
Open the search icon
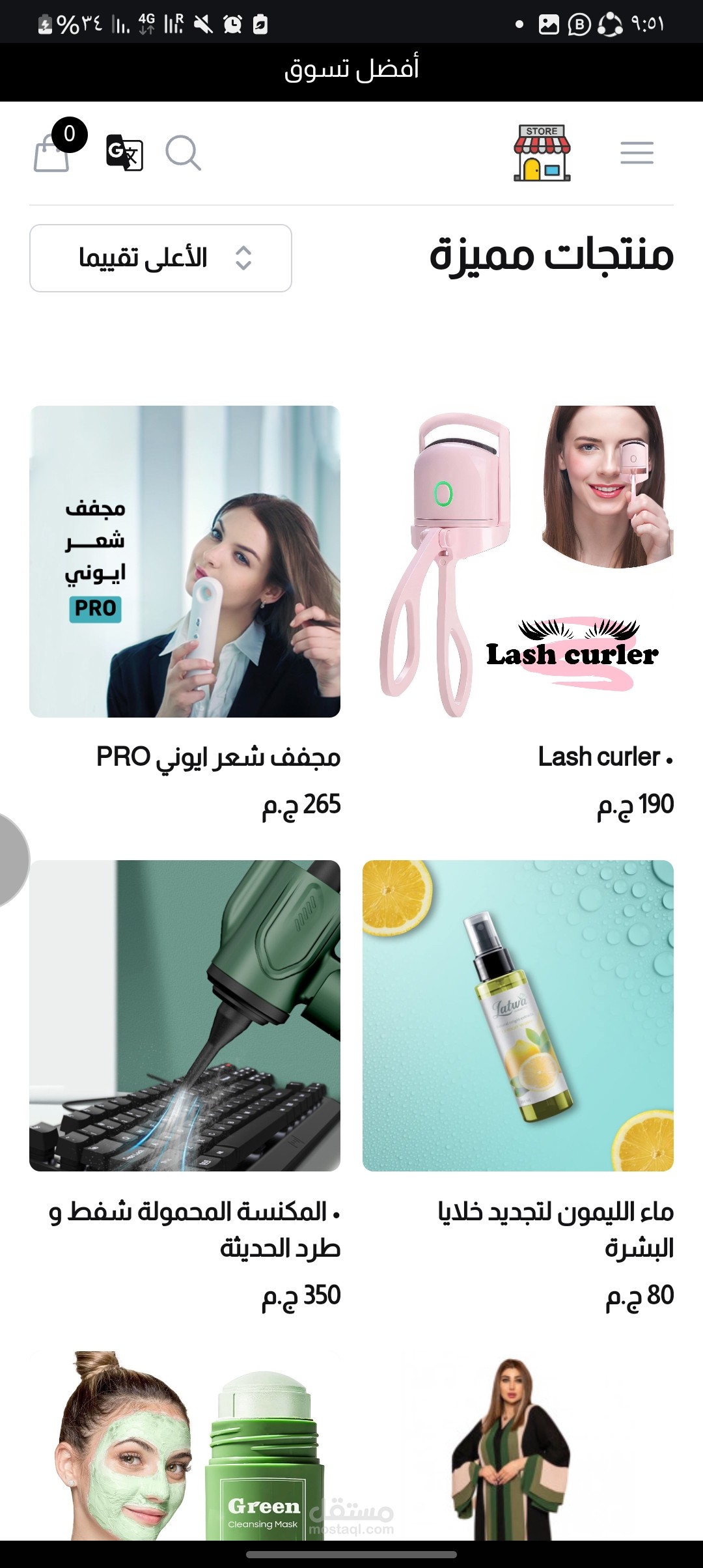click(183, 153)
